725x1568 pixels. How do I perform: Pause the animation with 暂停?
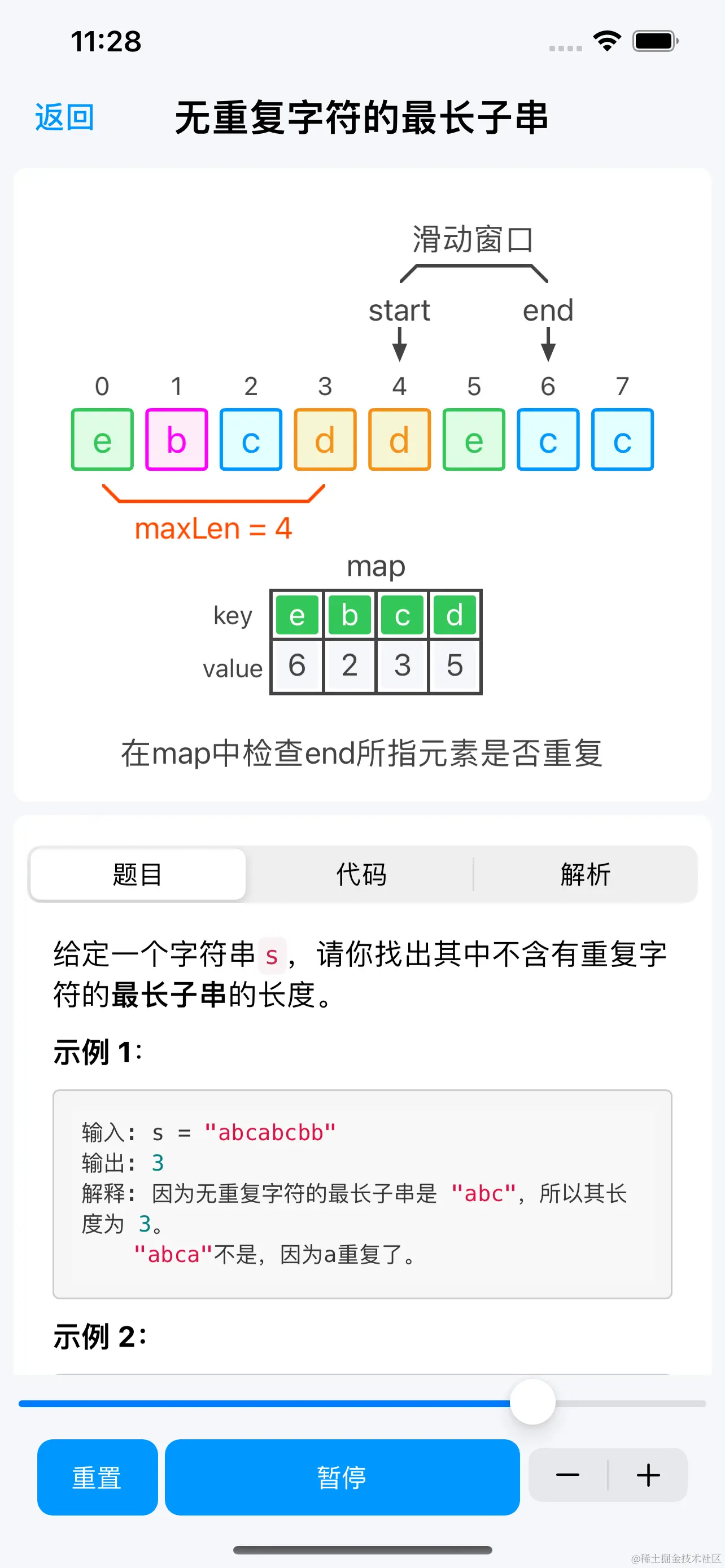[342, 1477]
